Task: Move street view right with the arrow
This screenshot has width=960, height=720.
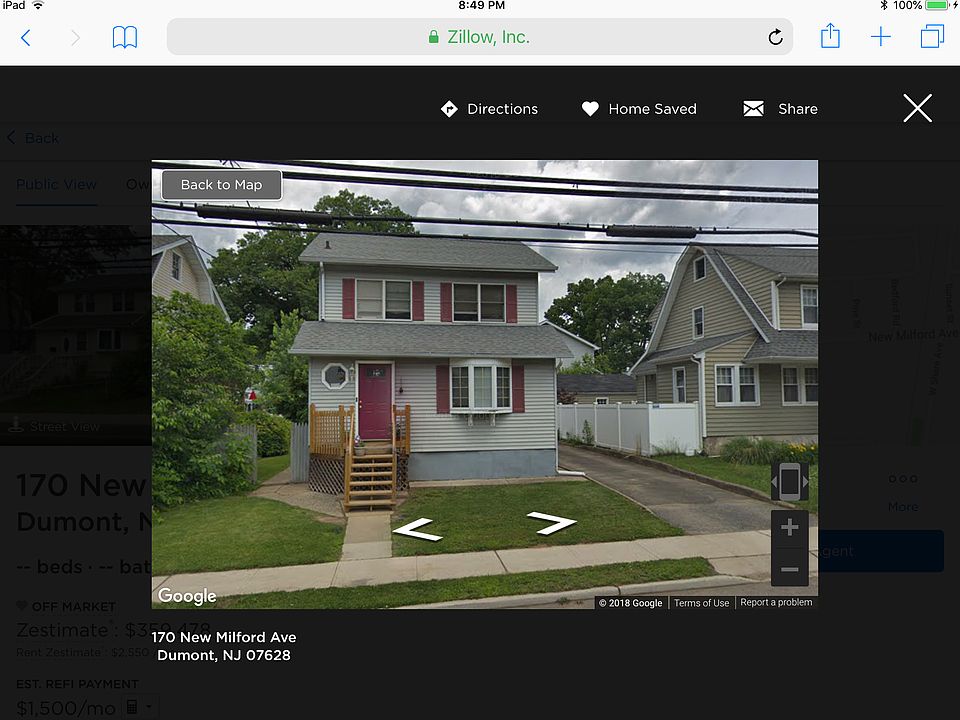Action: click(552, 522)
